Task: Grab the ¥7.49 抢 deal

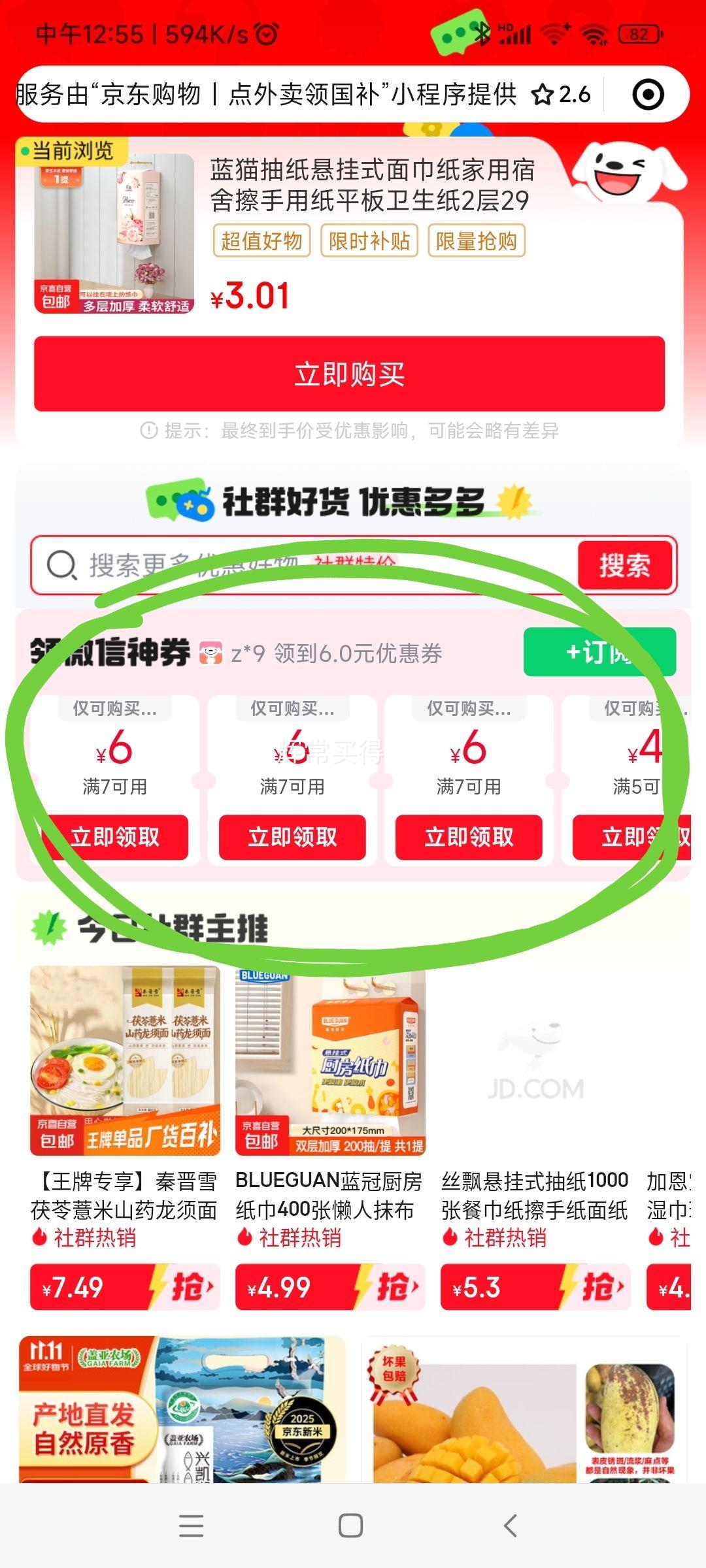Action: (125, 1287)
